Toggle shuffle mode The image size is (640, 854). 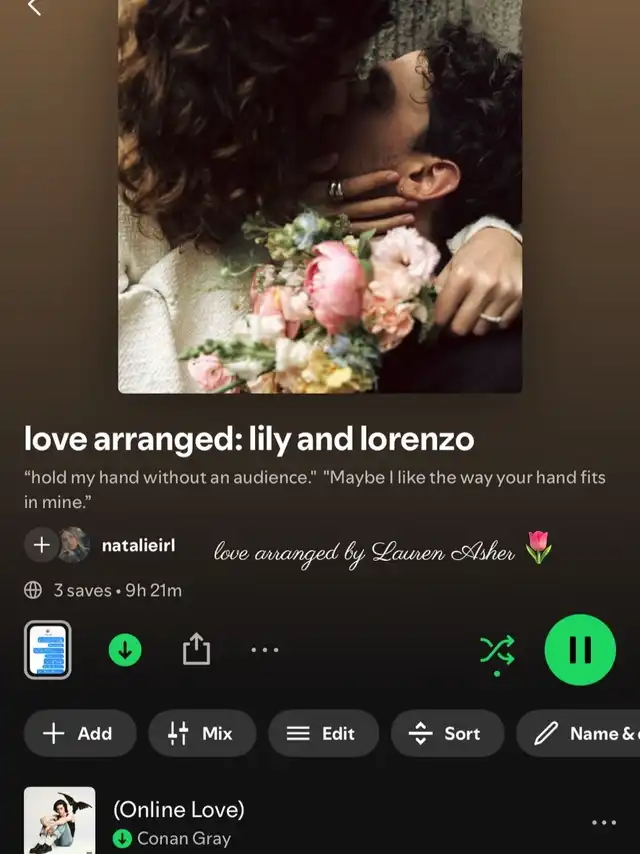(x=497, y=651)
